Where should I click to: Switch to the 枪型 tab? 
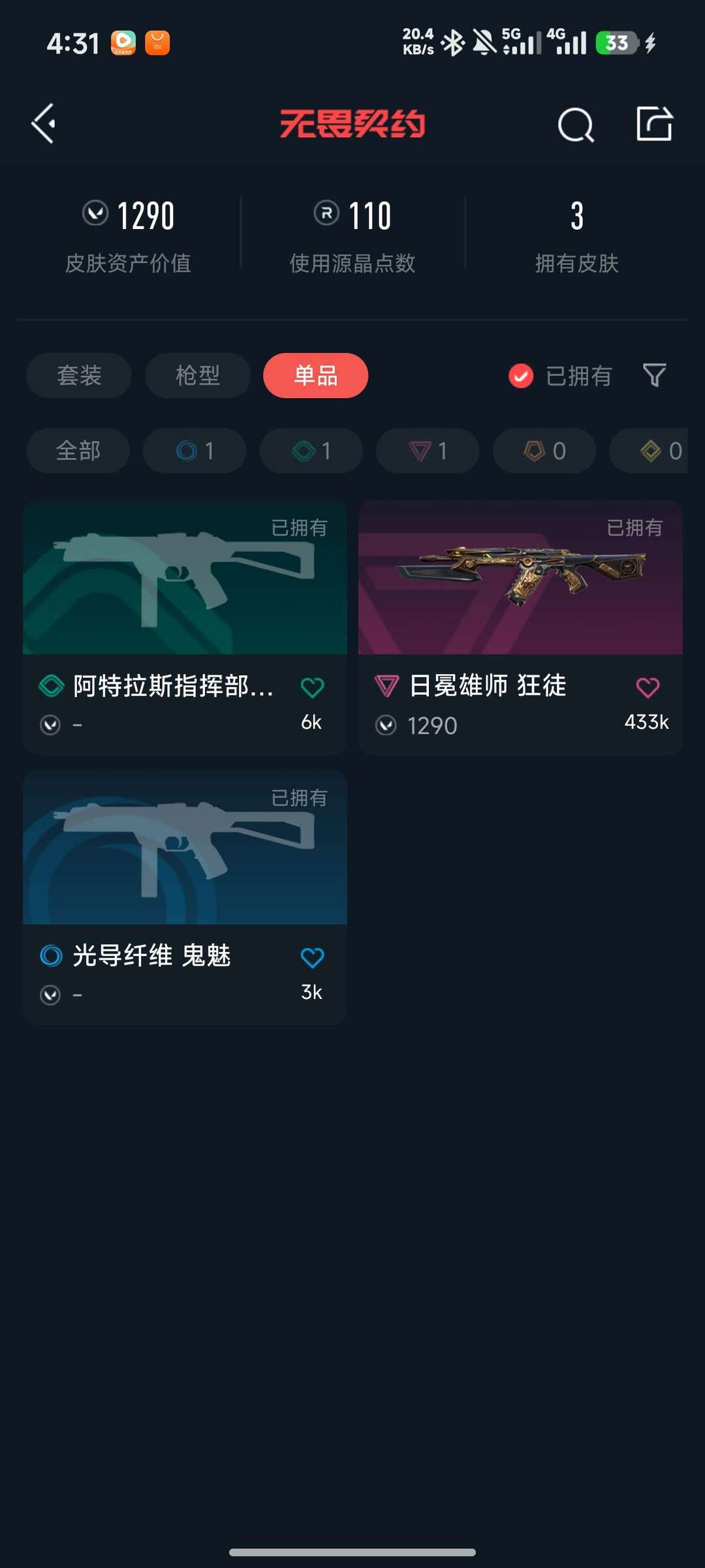[198, 375]
